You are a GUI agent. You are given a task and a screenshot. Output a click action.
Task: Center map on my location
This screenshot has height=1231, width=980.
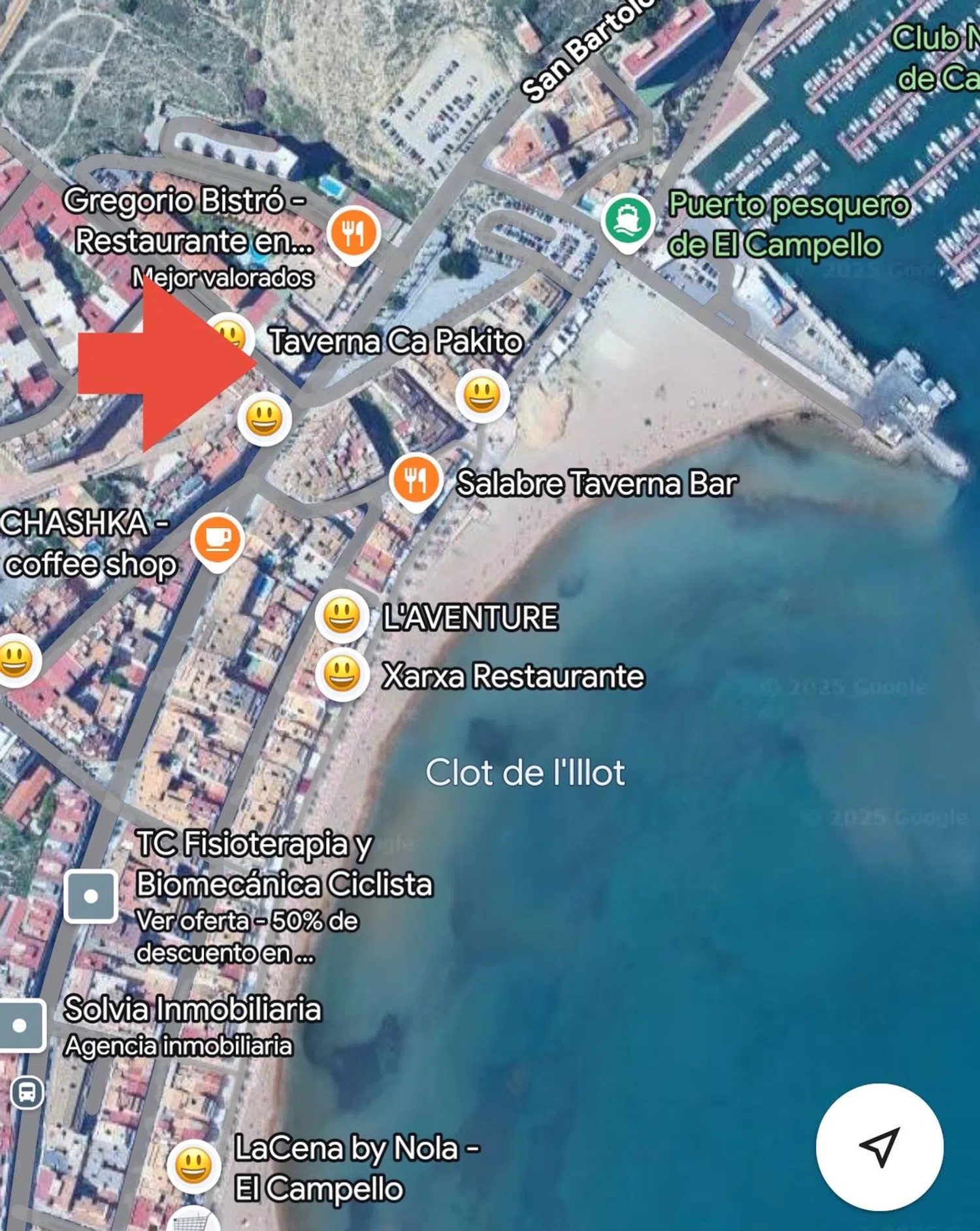coord(879,1146)
